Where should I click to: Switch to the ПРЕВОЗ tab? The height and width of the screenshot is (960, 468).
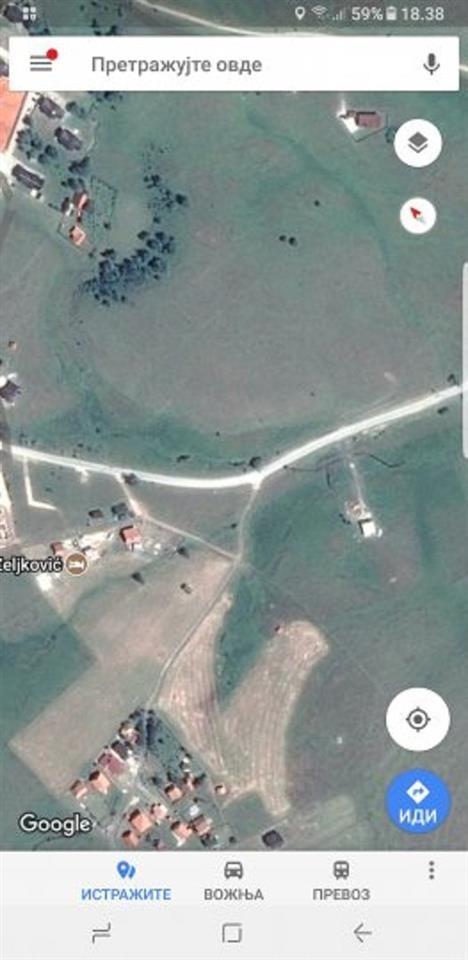341,880
